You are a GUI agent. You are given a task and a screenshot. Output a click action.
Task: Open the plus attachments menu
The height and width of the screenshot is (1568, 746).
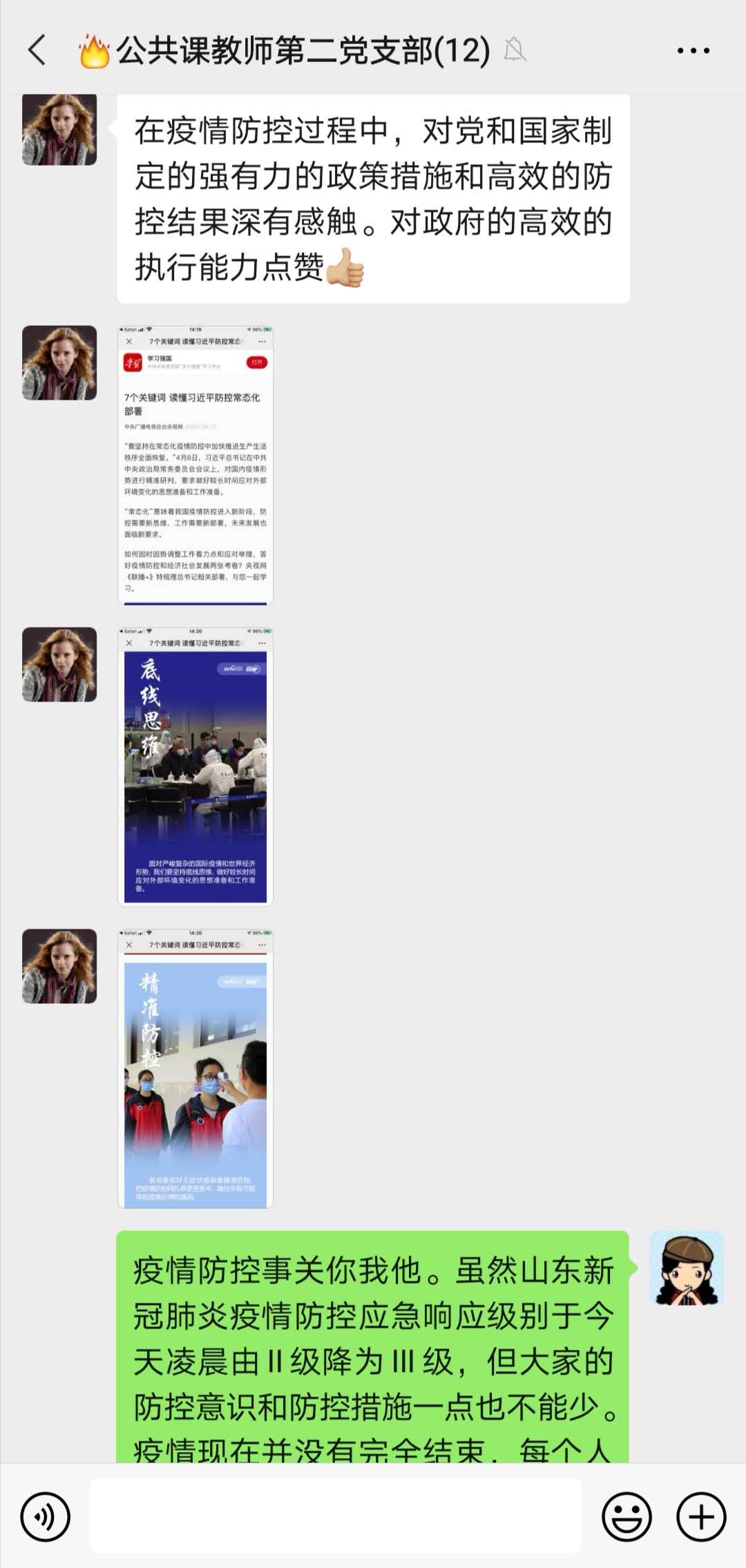tap(701, 1516)
